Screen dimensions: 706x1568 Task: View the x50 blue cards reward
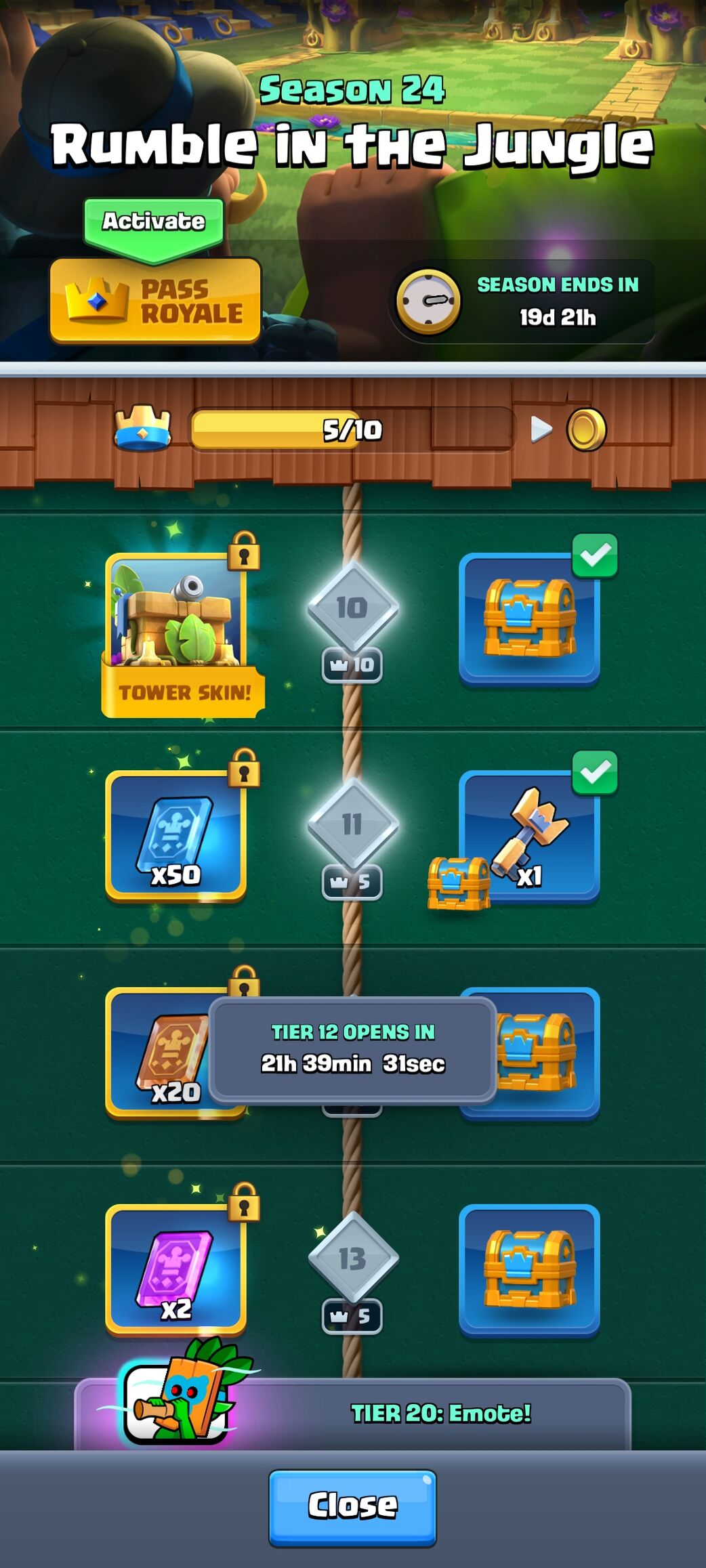[x=175, y=835]
